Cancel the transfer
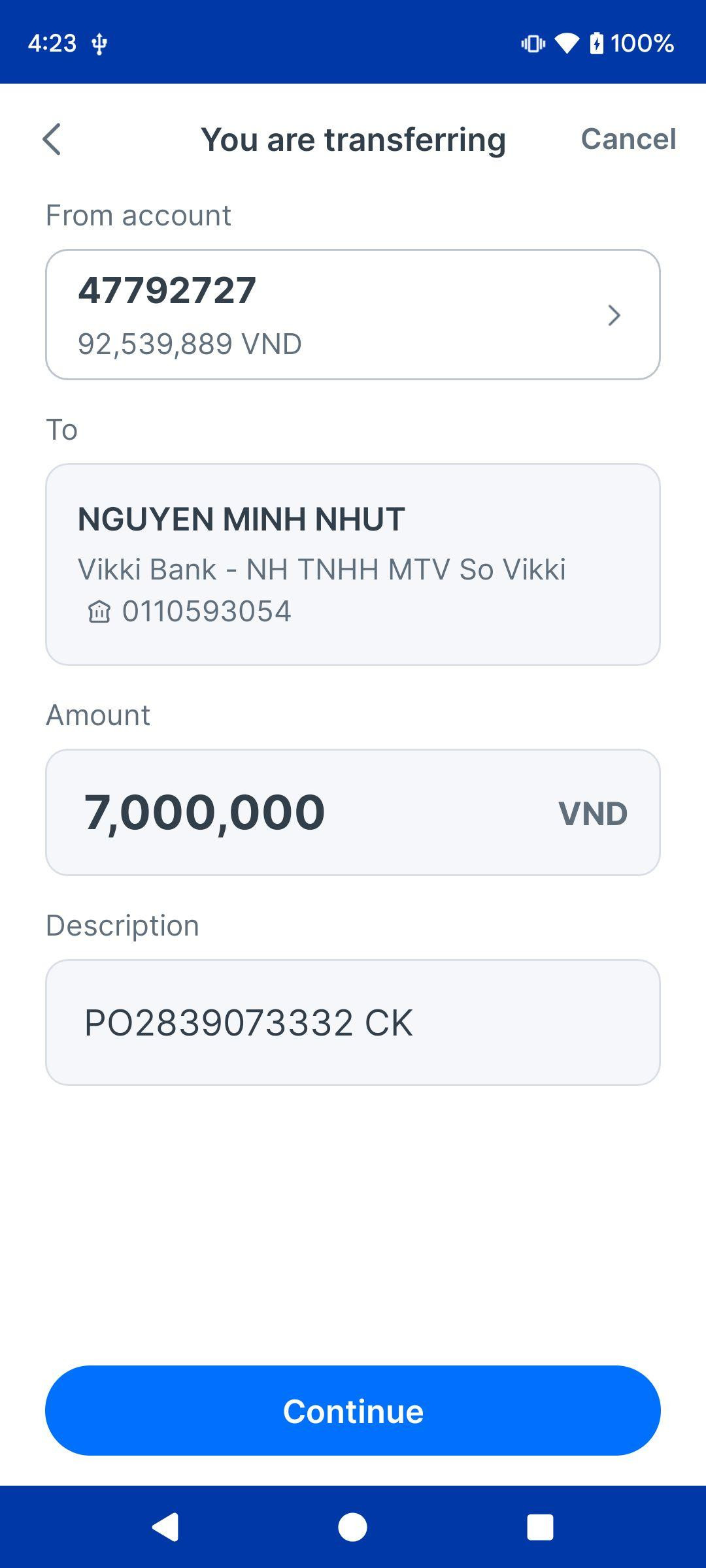Image resolution: width=706 pixels, height=1568 pixels. click(628, 139)
